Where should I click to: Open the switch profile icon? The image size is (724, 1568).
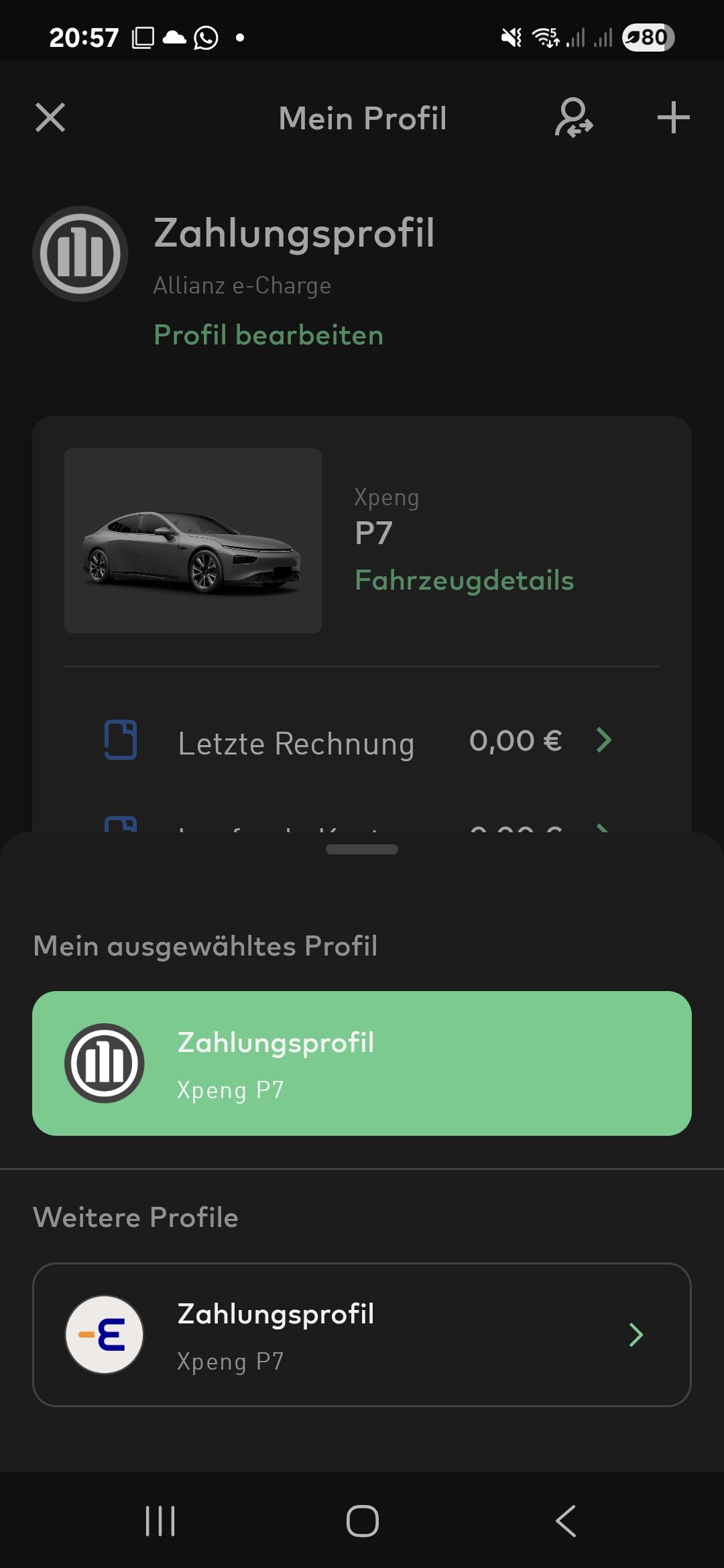[573, 118]
